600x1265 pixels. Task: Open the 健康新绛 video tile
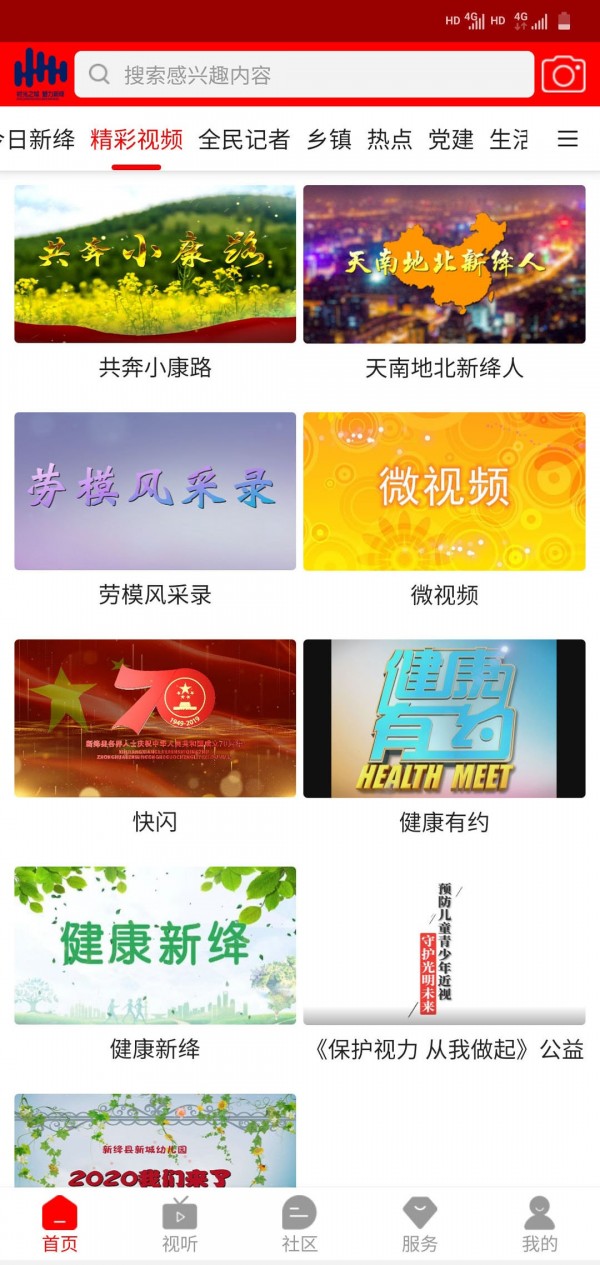coord(155,945)
